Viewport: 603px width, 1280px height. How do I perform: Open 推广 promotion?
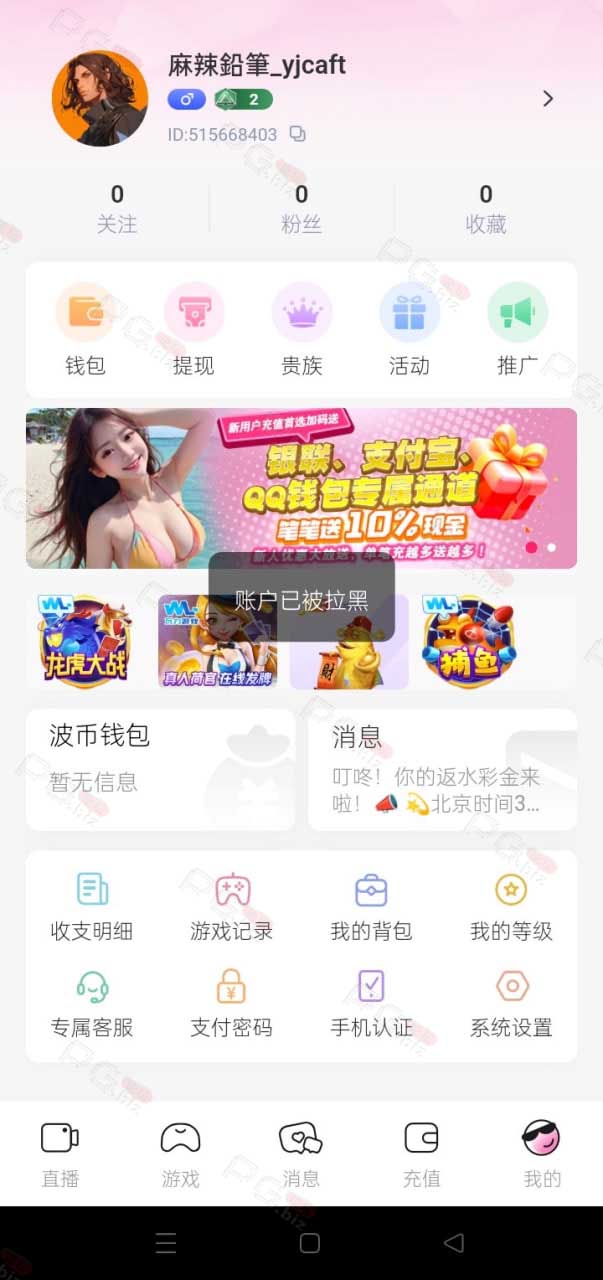tap(517, 331)
